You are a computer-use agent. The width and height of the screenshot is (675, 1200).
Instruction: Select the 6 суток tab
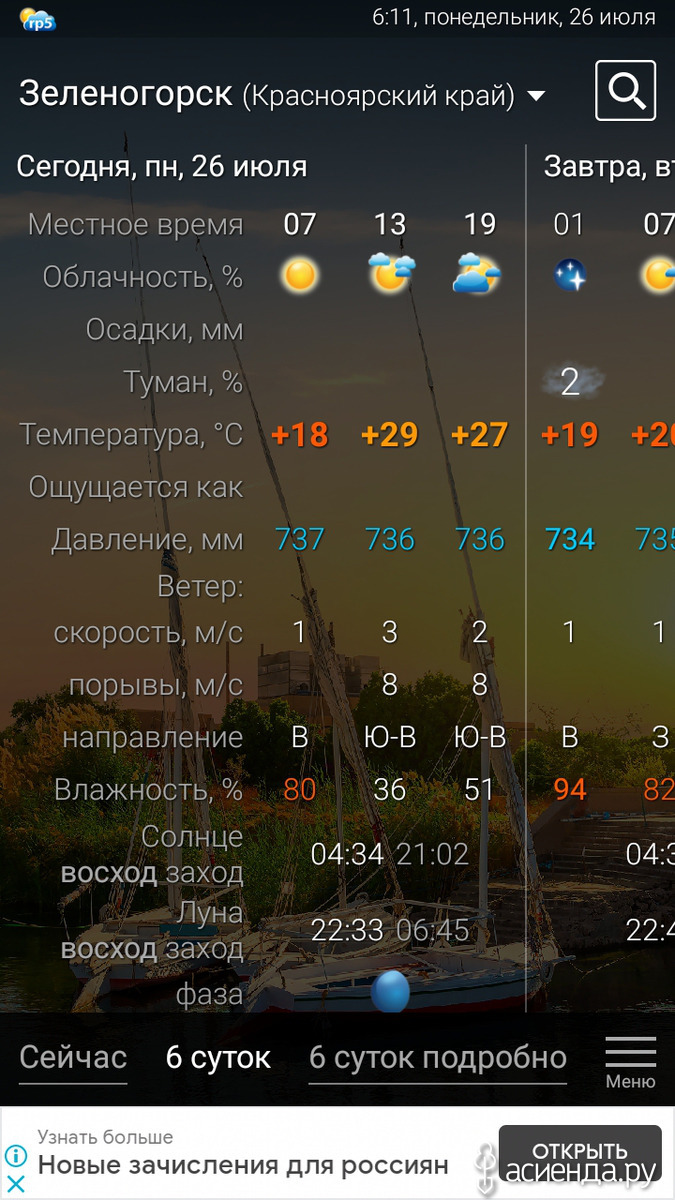218,1058
